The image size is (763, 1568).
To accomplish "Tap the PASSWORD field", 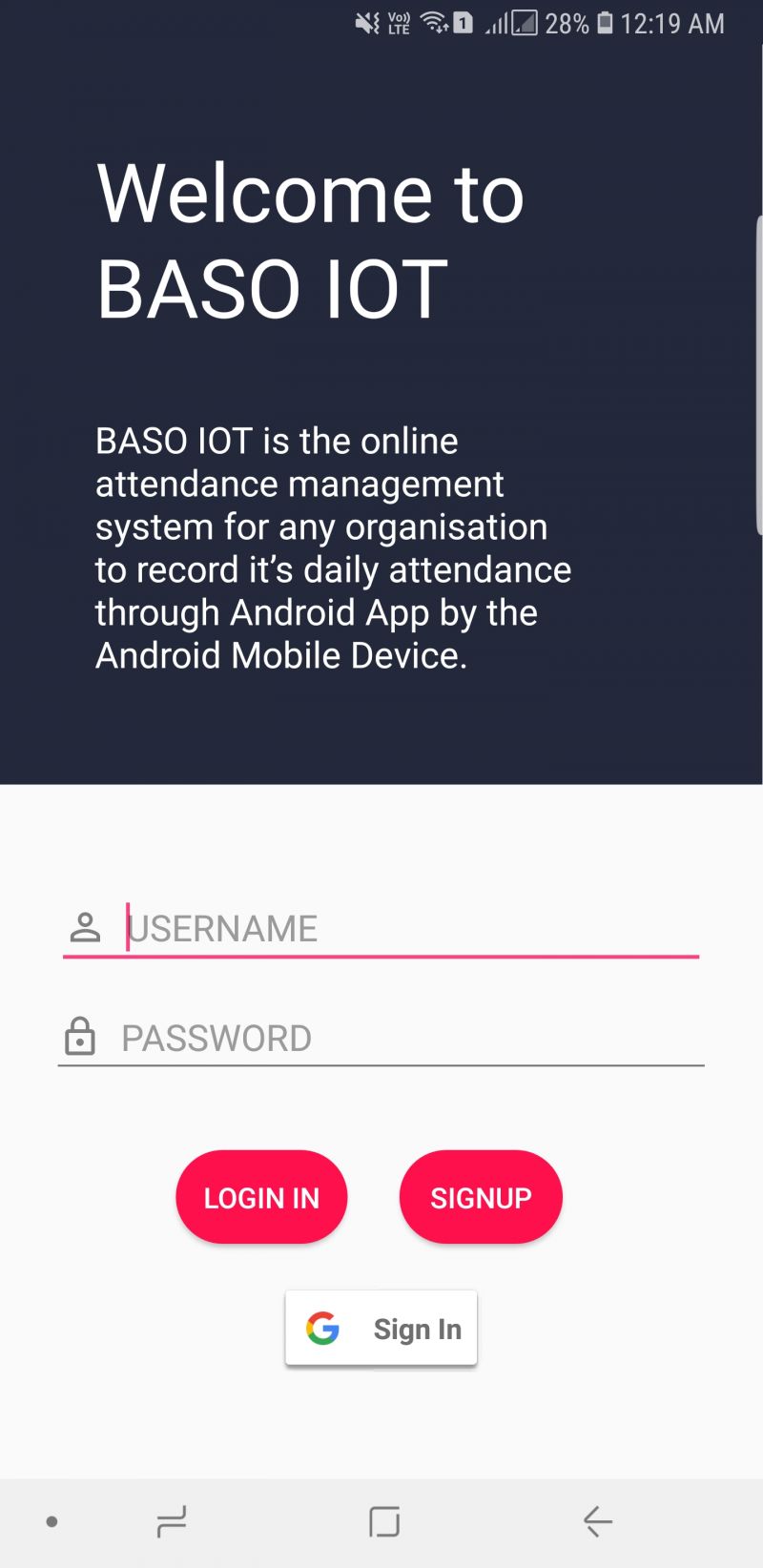I will coord(381,1038).
